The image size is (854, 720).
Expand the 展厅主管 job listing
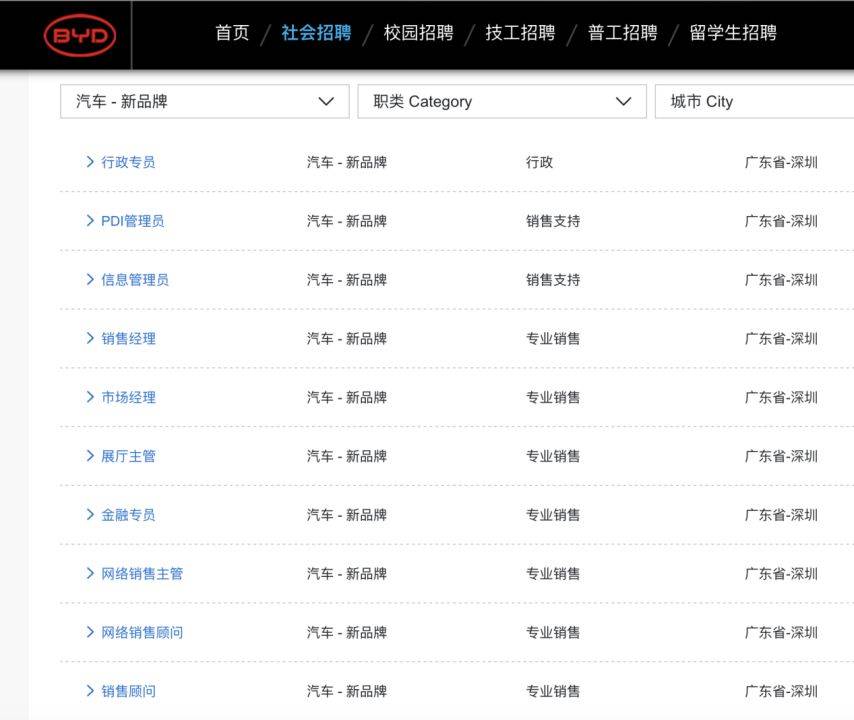[x=128, y=456]
